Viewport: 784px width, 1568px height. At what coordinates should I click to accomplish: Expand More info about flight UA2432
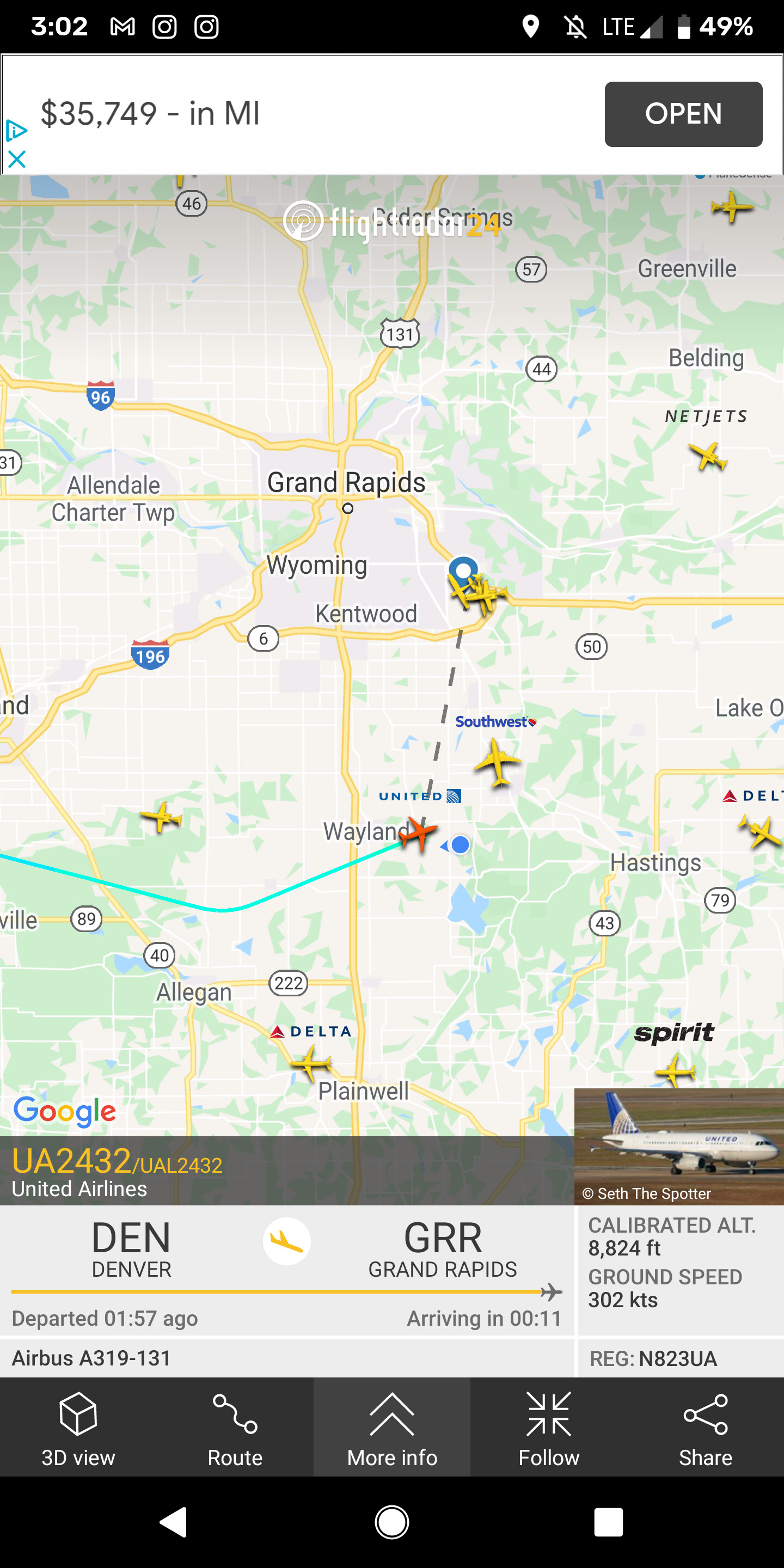[392, 1427]
